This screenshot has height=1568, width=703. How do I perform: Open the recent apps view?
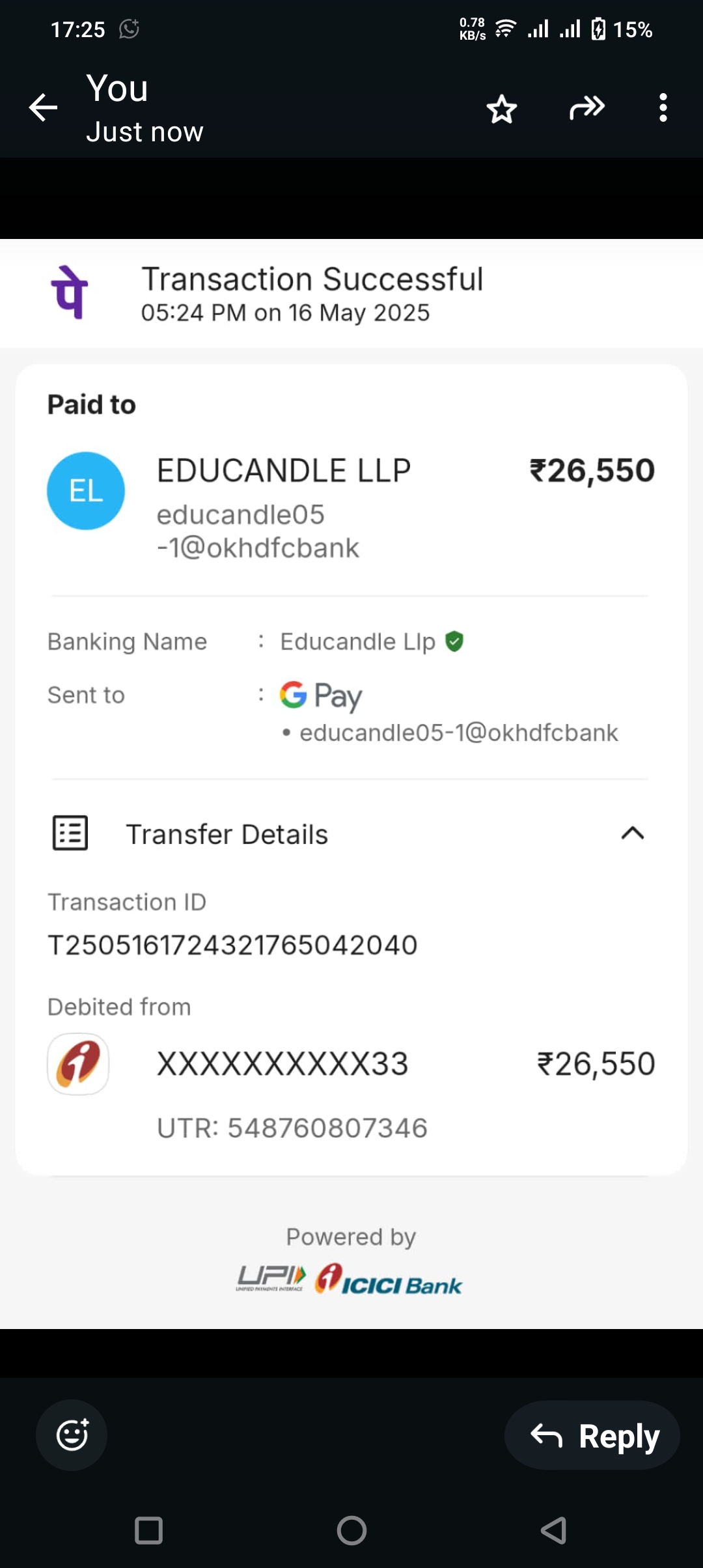(148, 1530)
